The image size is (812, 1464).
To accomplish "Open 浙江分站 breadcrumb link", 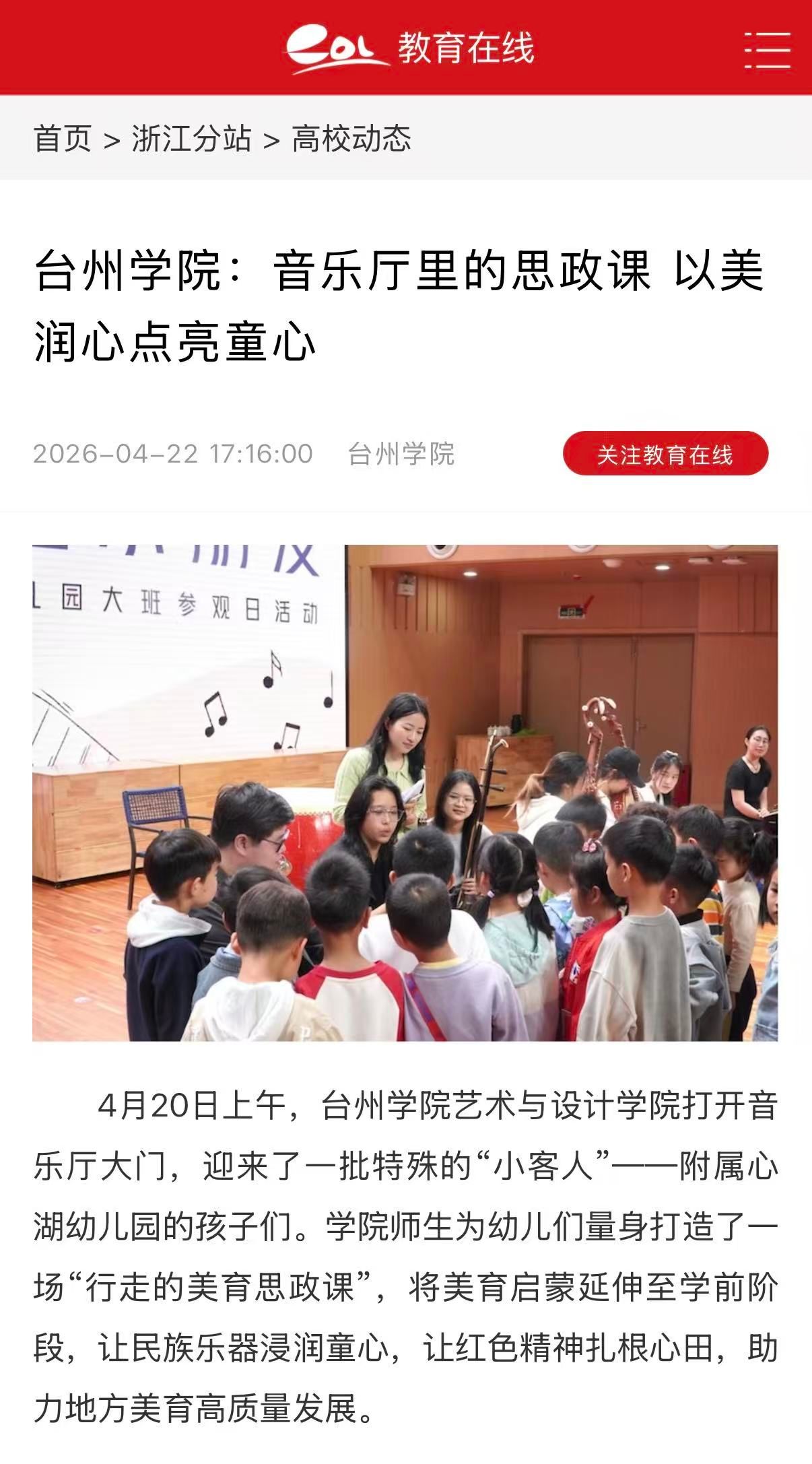I will point(191,139).
